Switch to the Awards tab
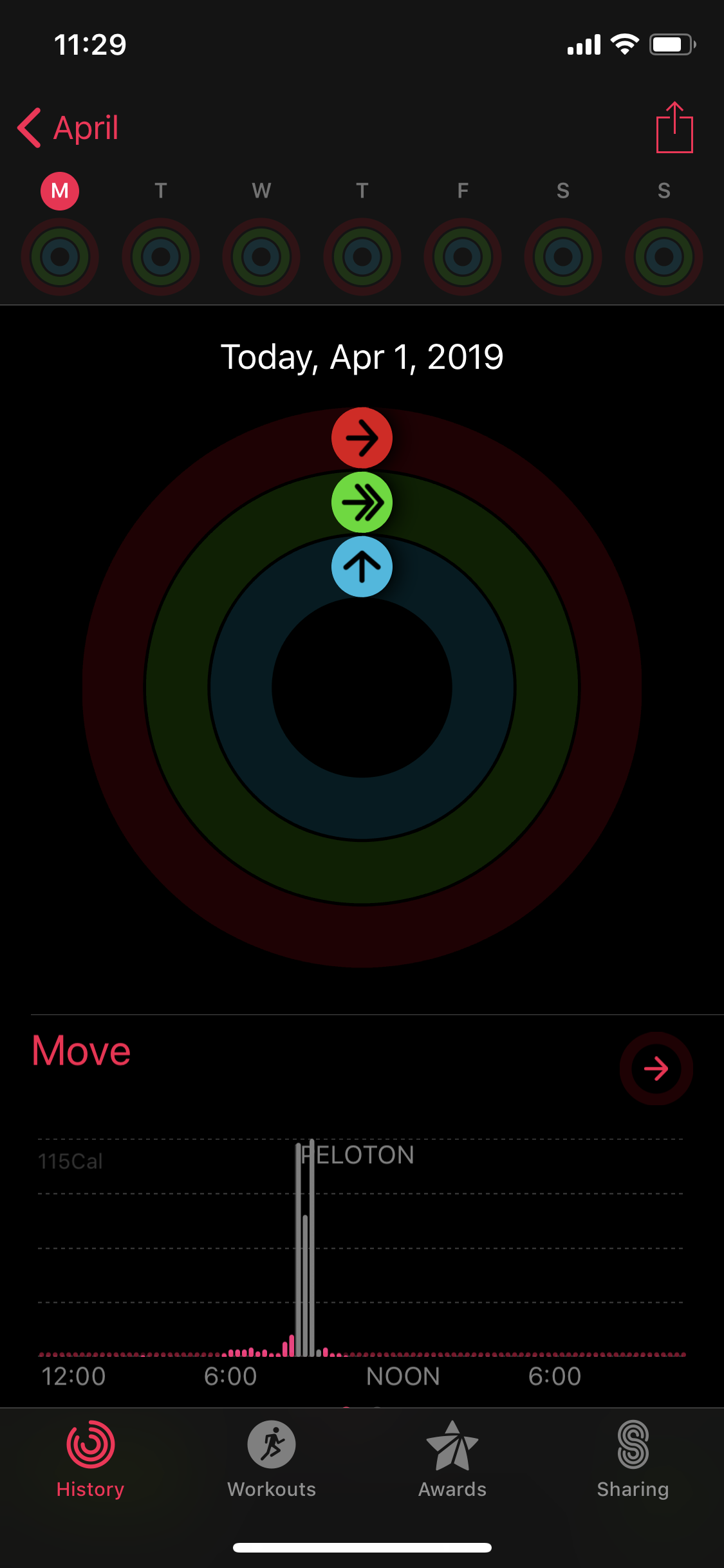 point(452,1459)
